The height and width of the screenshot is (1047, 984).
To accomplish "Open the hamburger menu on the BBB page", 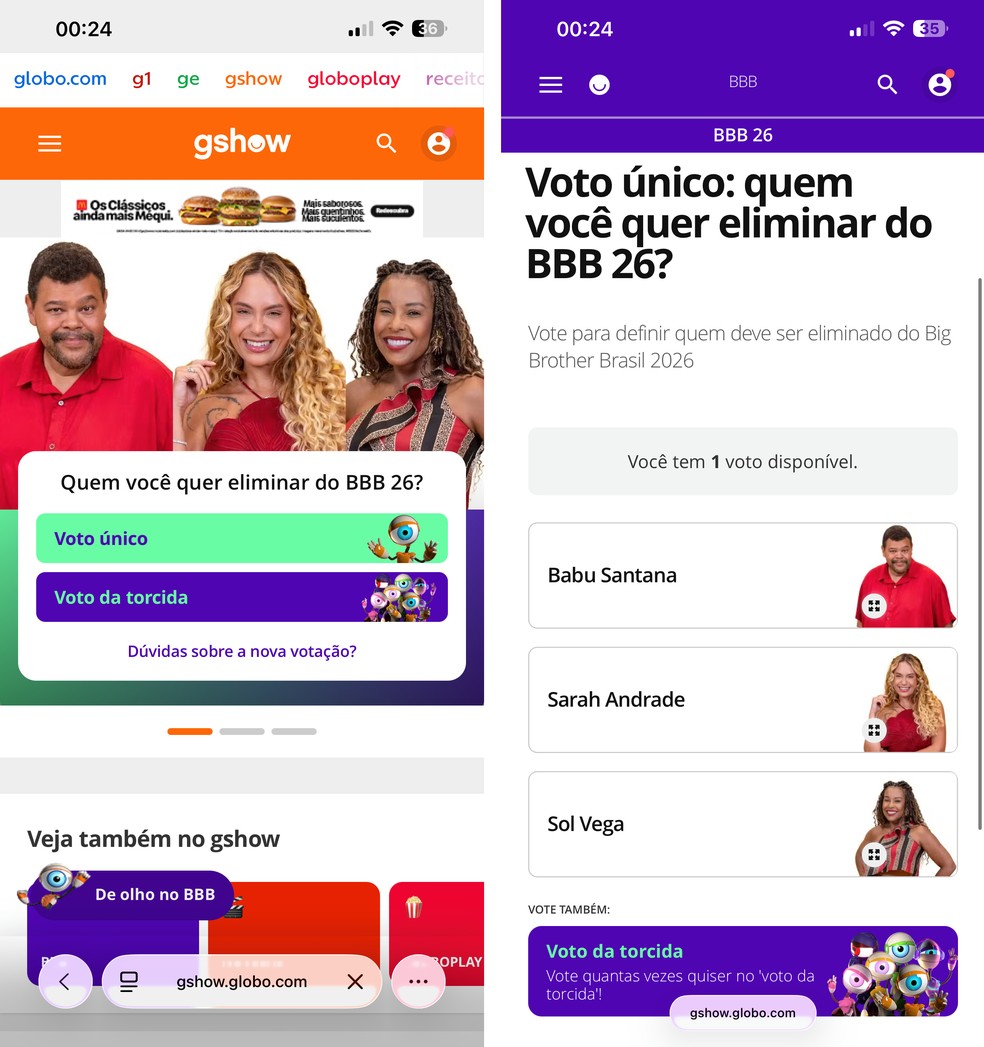I will coord(550,84).
